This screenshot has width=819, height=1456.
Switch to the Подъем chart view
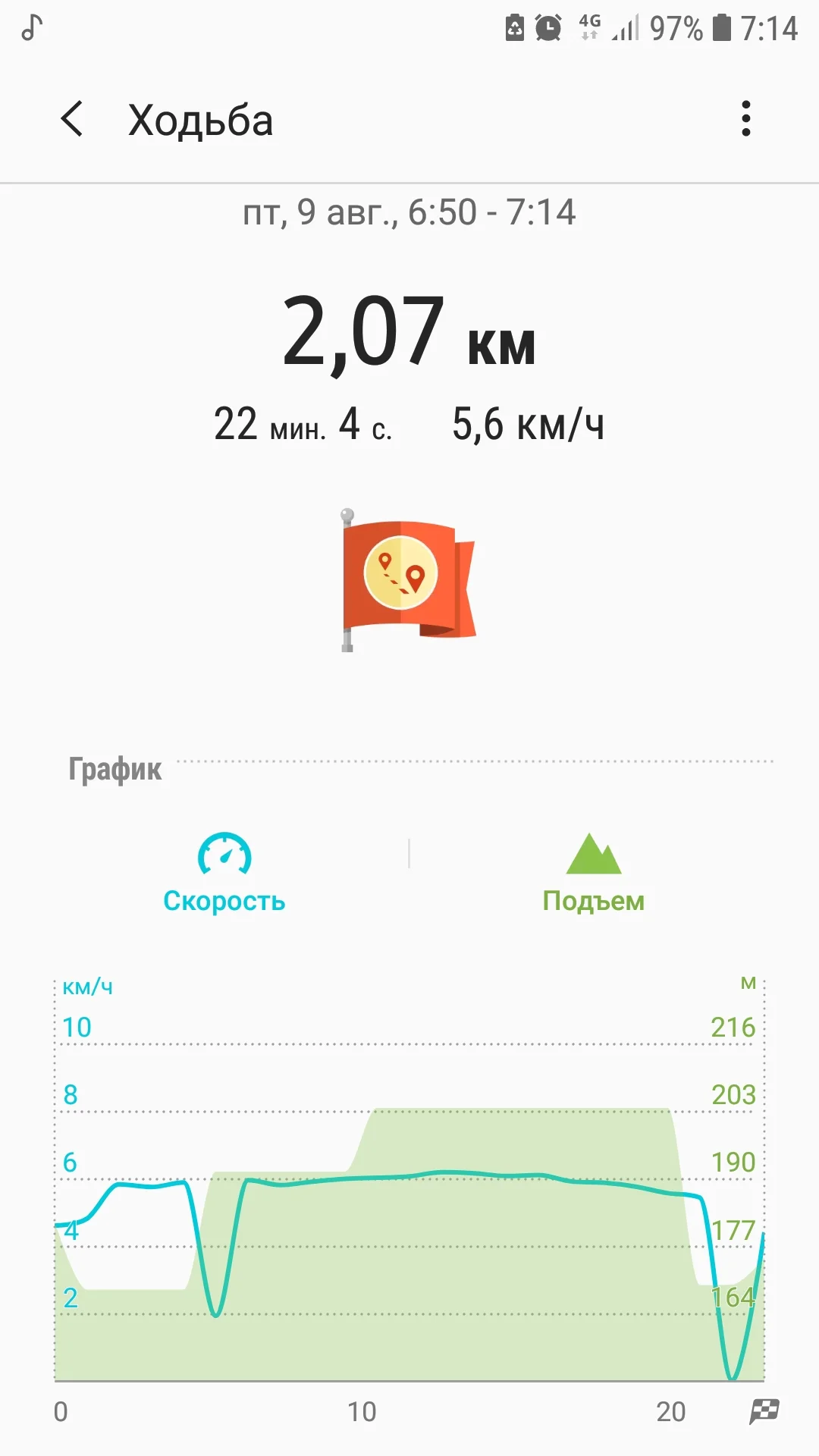pyautogui.click(x=595, y=901)
